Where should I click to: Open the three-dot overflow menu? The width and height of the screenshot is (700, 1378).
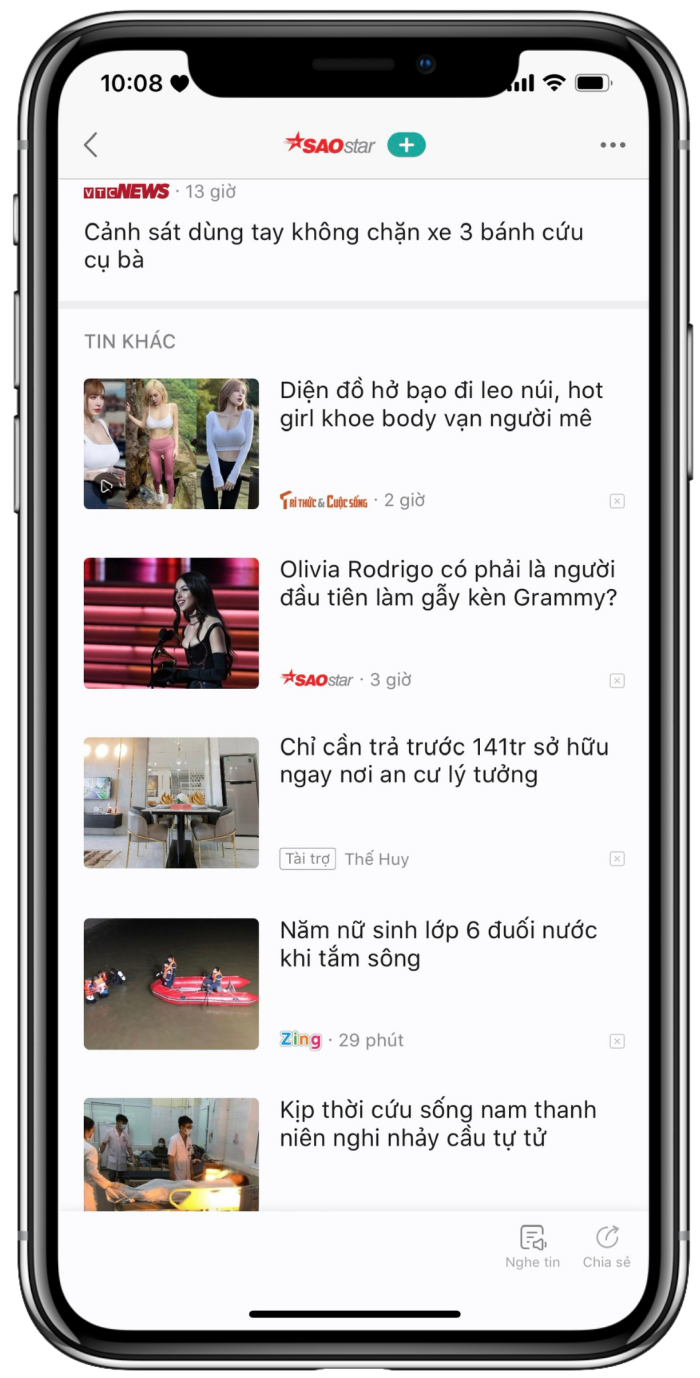(613, 145)
